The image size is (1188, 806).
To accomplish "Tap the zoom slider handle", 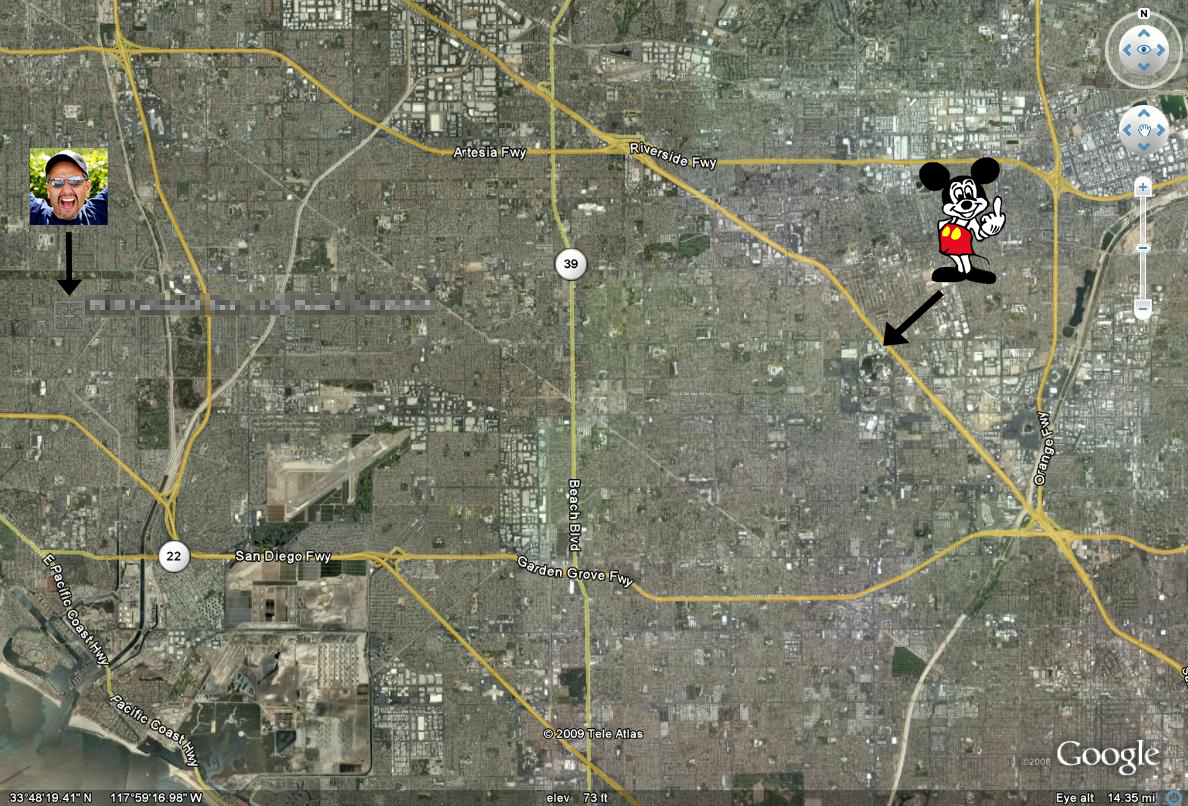I will point(1143,248).
